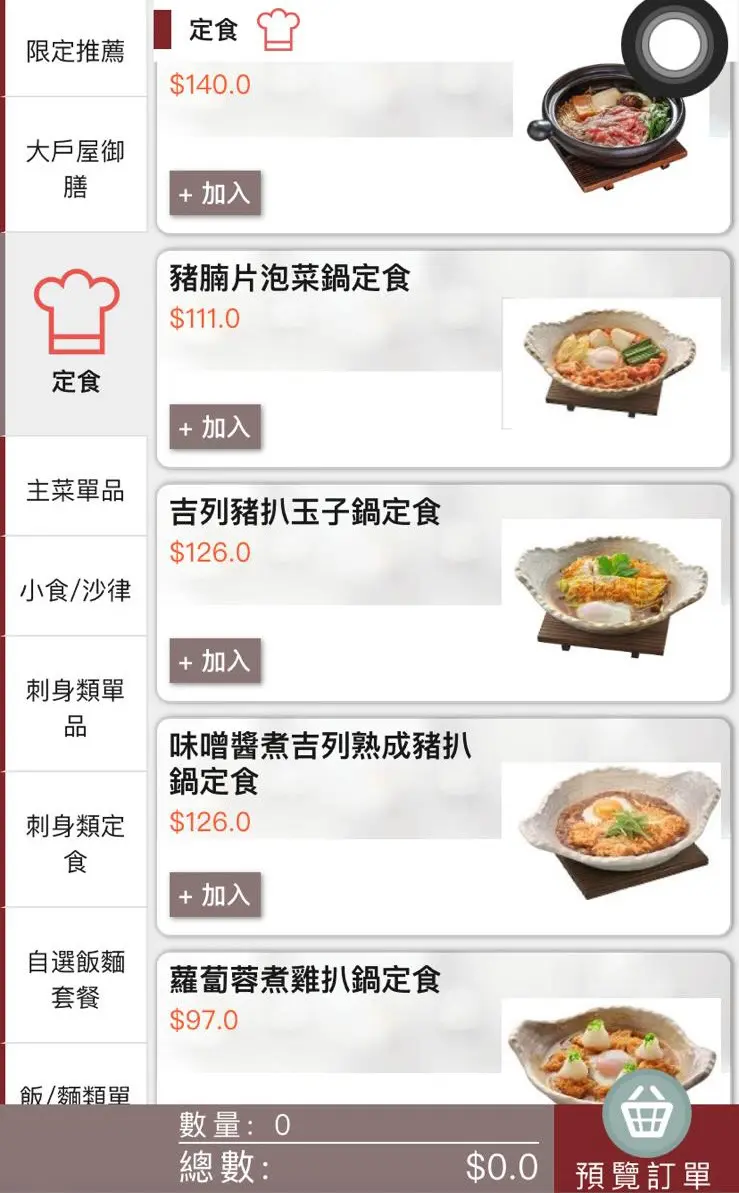Screen dimensions: 739x1193
Task: Add 豬腩片泡菜鍋定食 to the order
Action: tap(215, 428)
